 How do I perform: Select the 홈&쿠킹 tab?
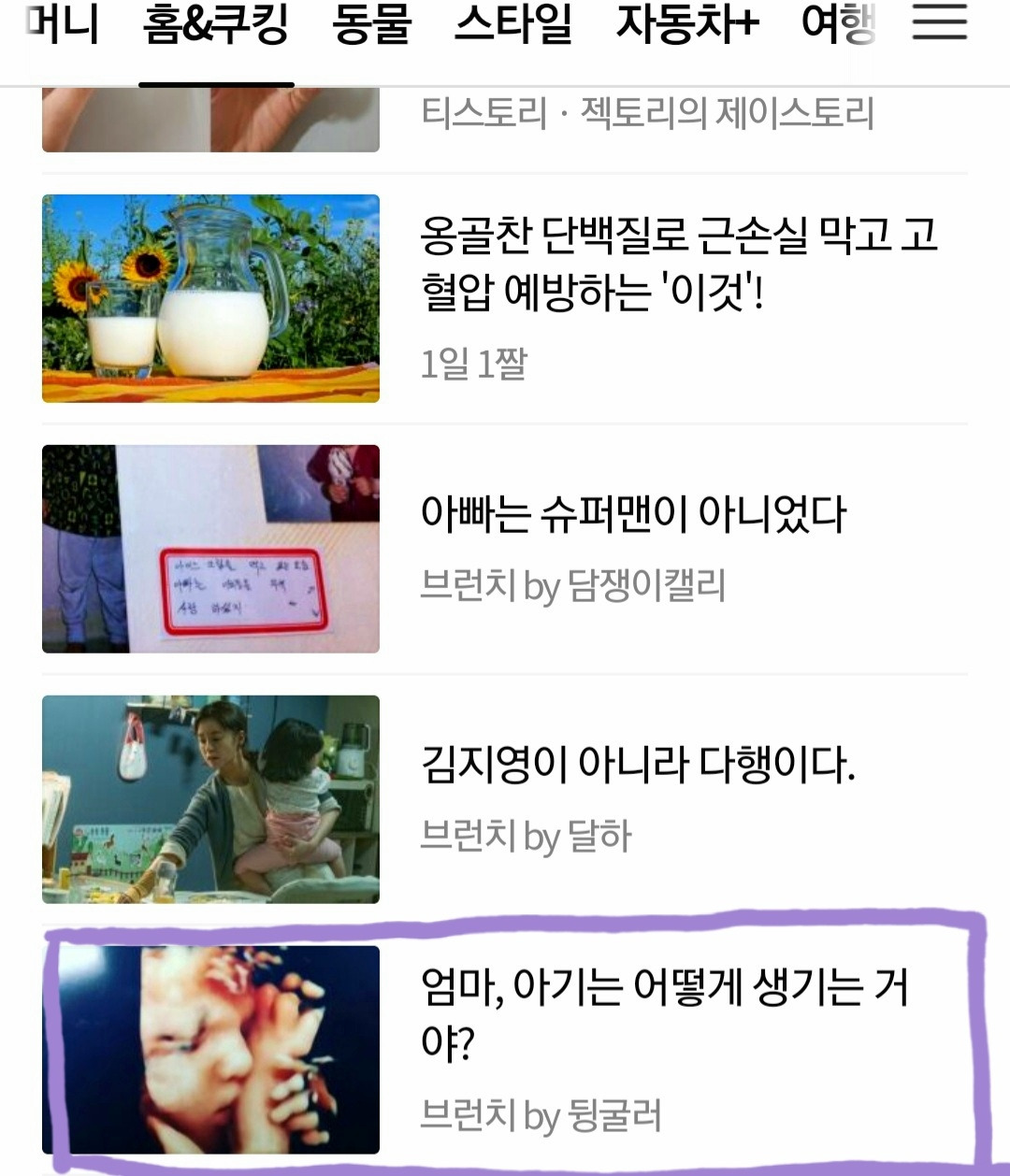[216, 24]
